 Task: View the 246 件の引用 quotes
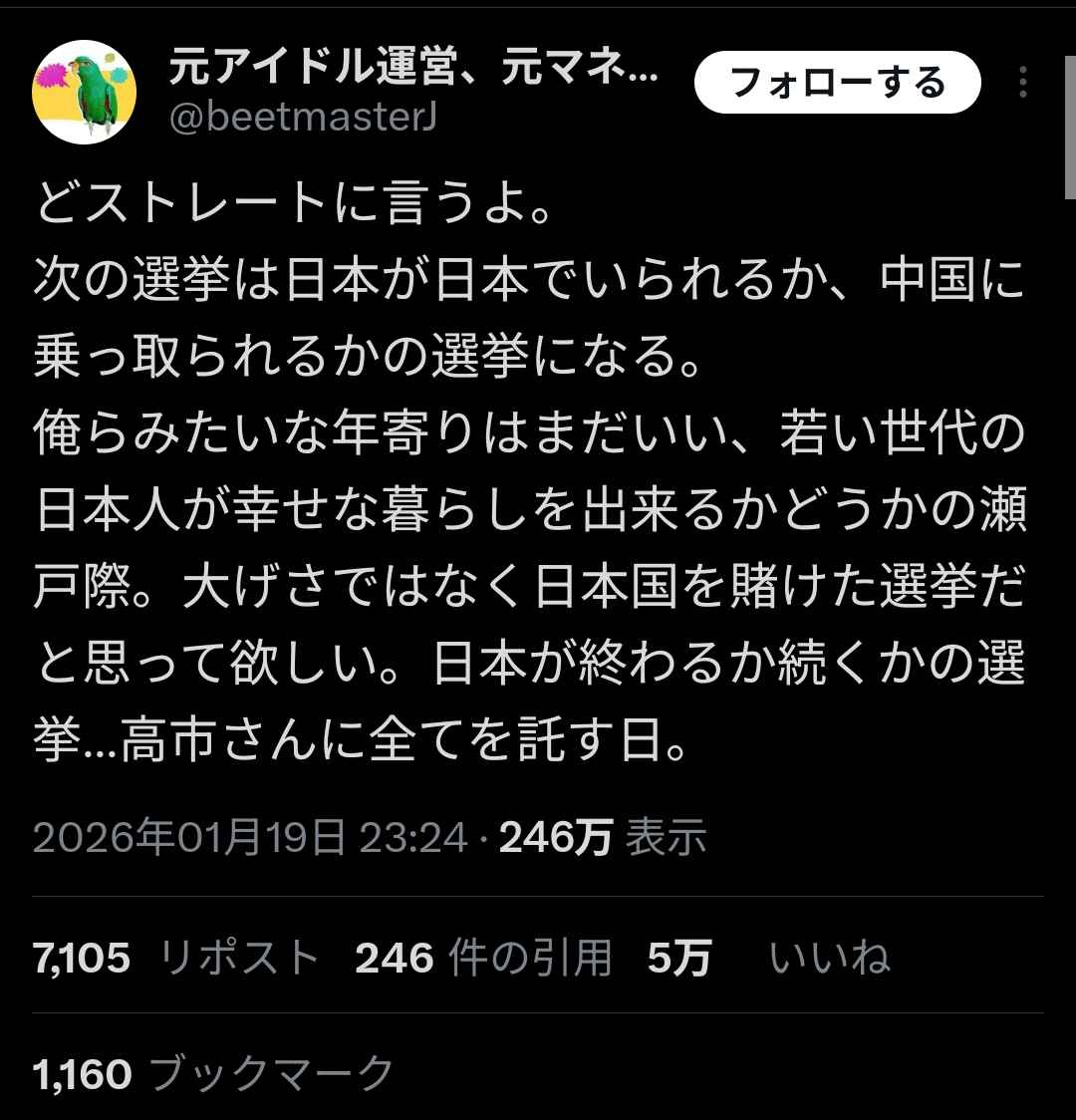click(x=483, y=959)
